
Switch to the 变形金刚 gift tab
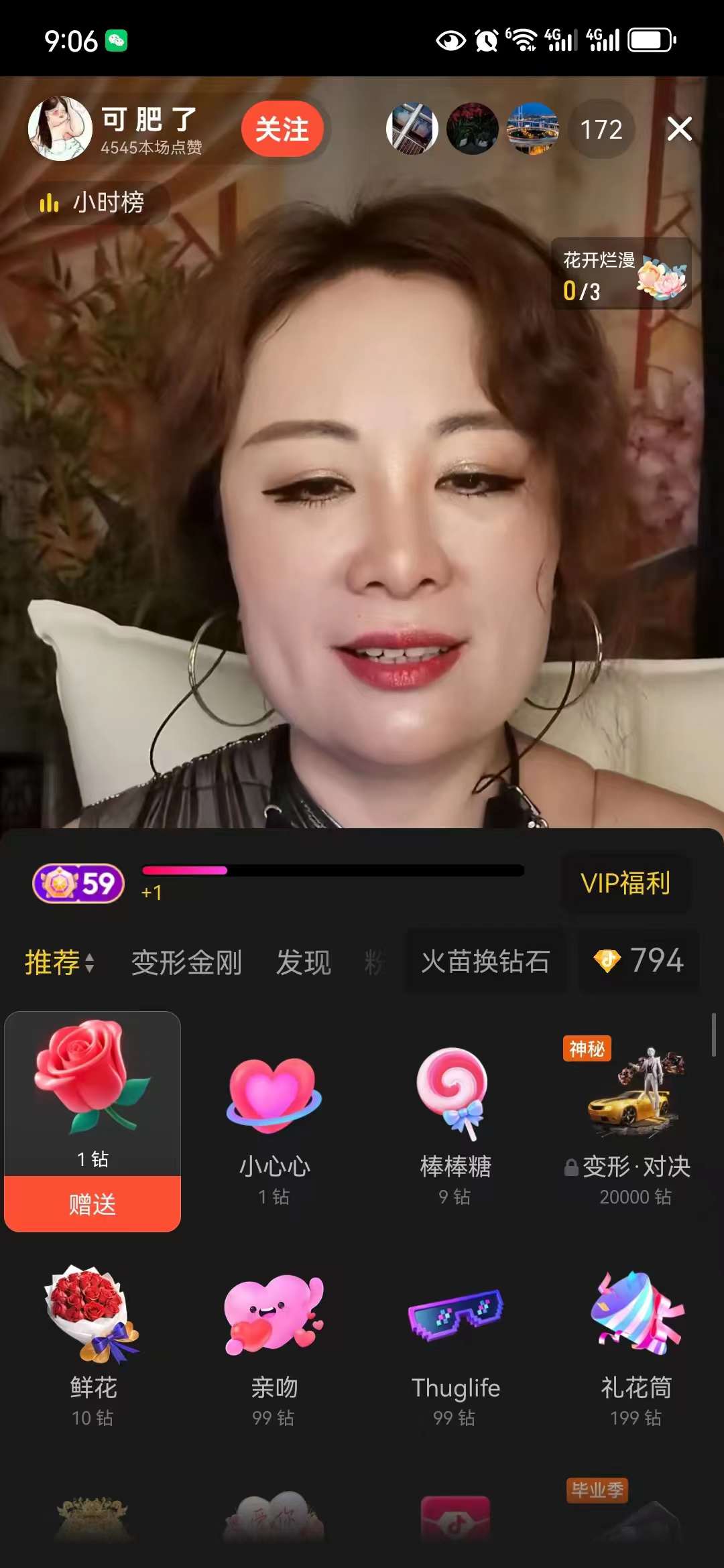point(186,963)
